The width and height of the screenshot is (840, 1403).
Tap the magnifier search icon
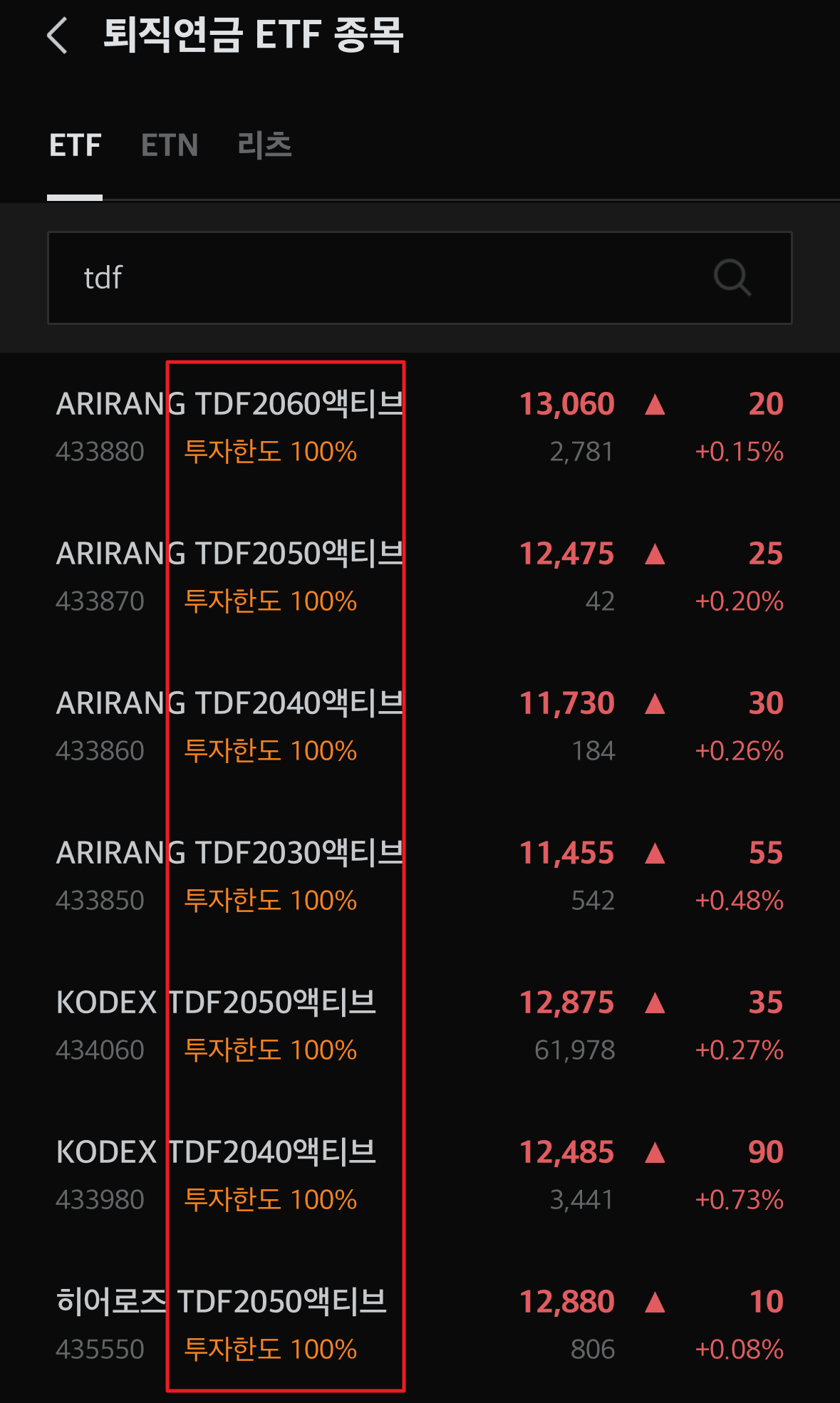point(732,277)
